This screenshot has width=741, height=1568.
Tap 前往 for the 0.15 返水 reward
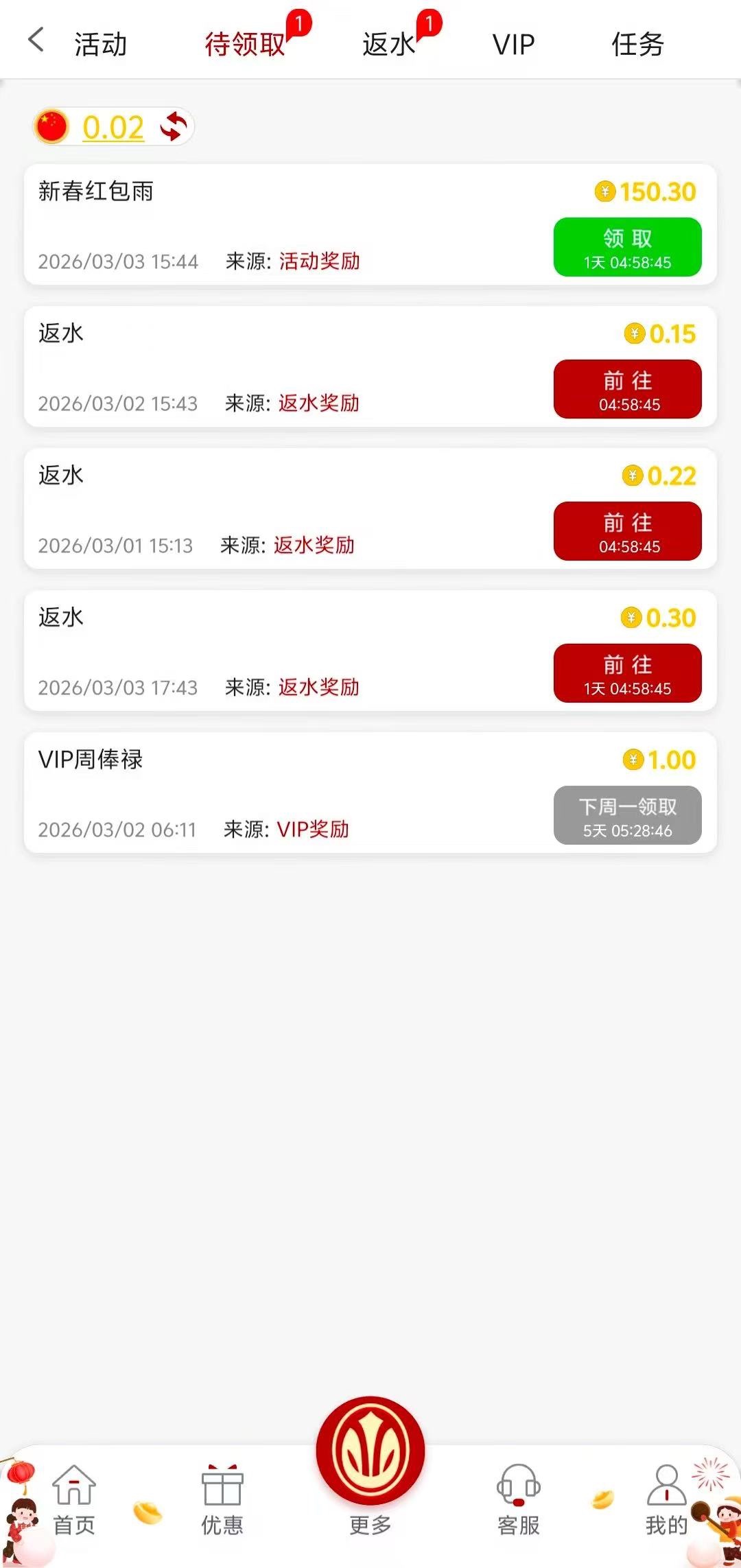coord(627,389)
